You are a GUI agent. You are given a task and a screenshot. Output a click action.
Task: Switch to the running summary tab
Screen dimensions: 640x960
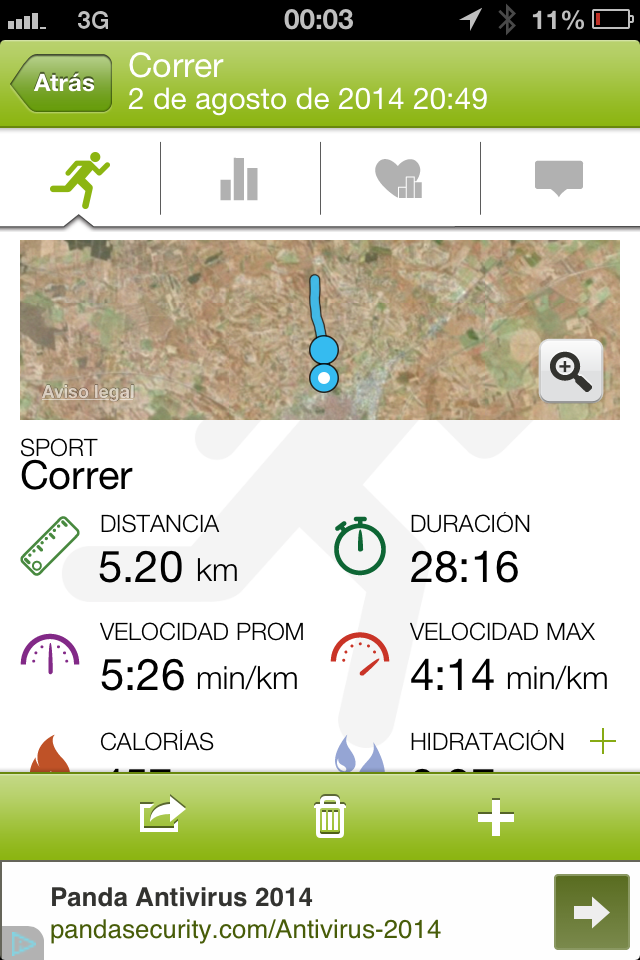click(80, 179)
